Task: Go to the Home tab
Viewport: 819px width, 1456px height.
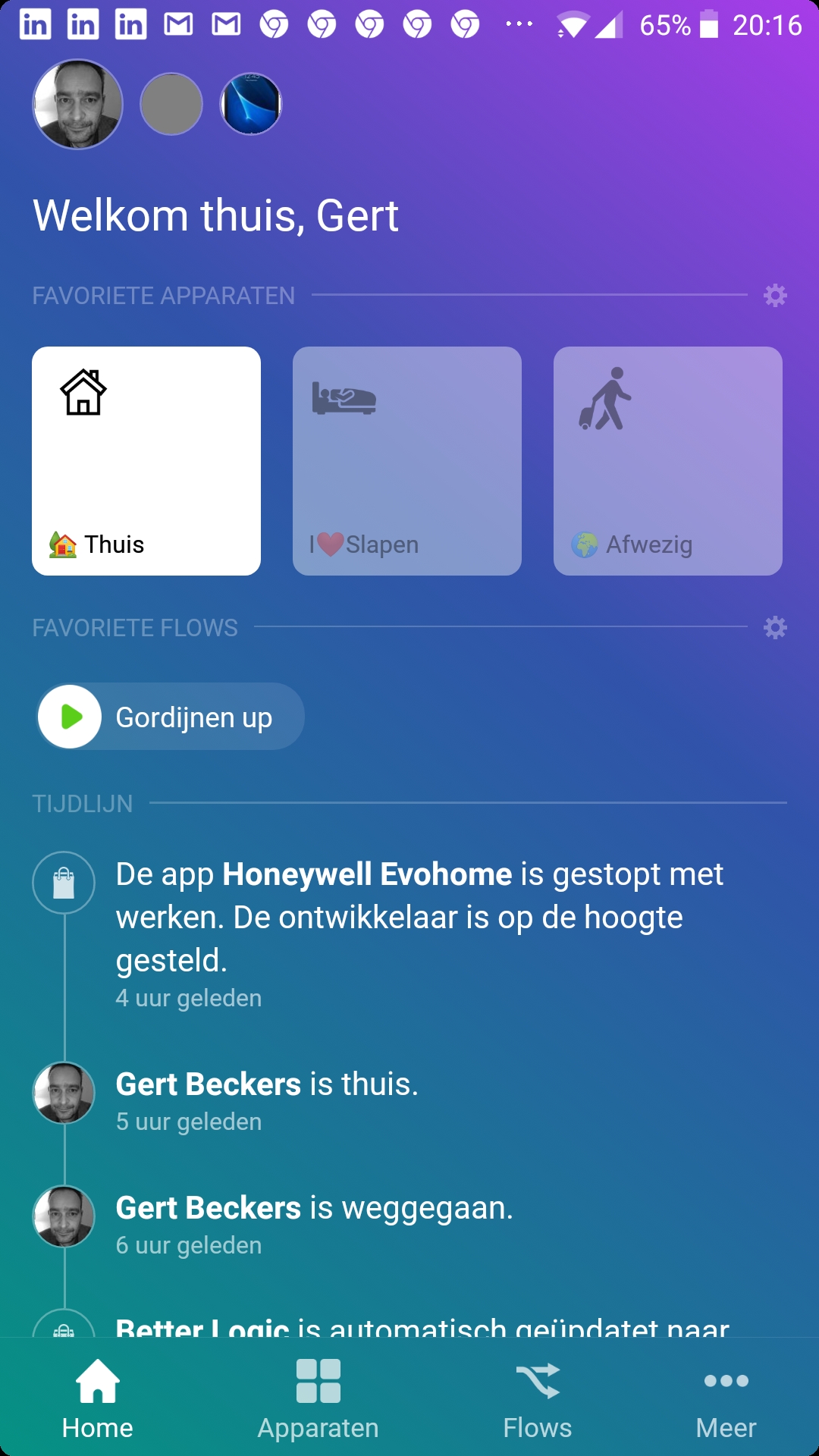Action: click(x=98, y=1399)
